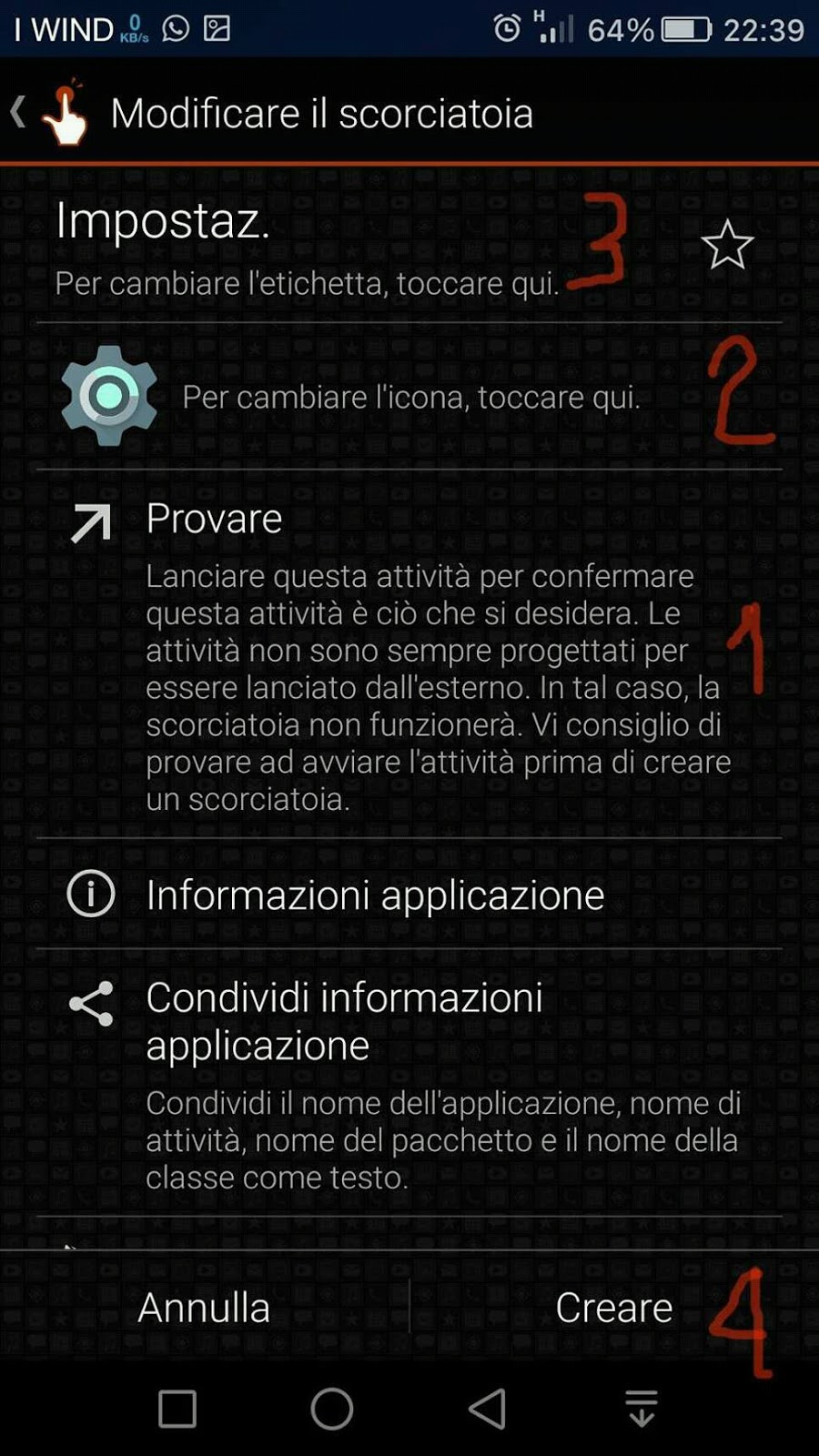Open Informazioni applicazione
This screenshot has width=819, height=1456.
point(375,895)
